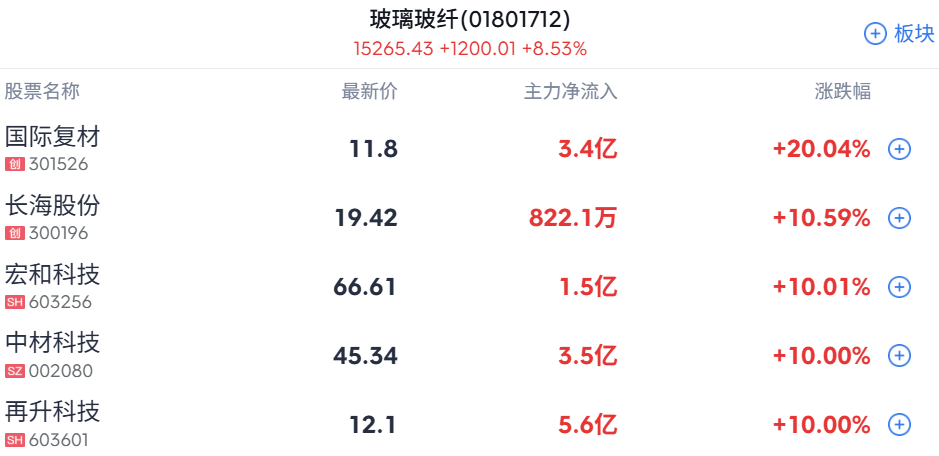Add 宏和科技 to watchlist
The height and width of the screenshot is (456, 939).
point(900,287)
